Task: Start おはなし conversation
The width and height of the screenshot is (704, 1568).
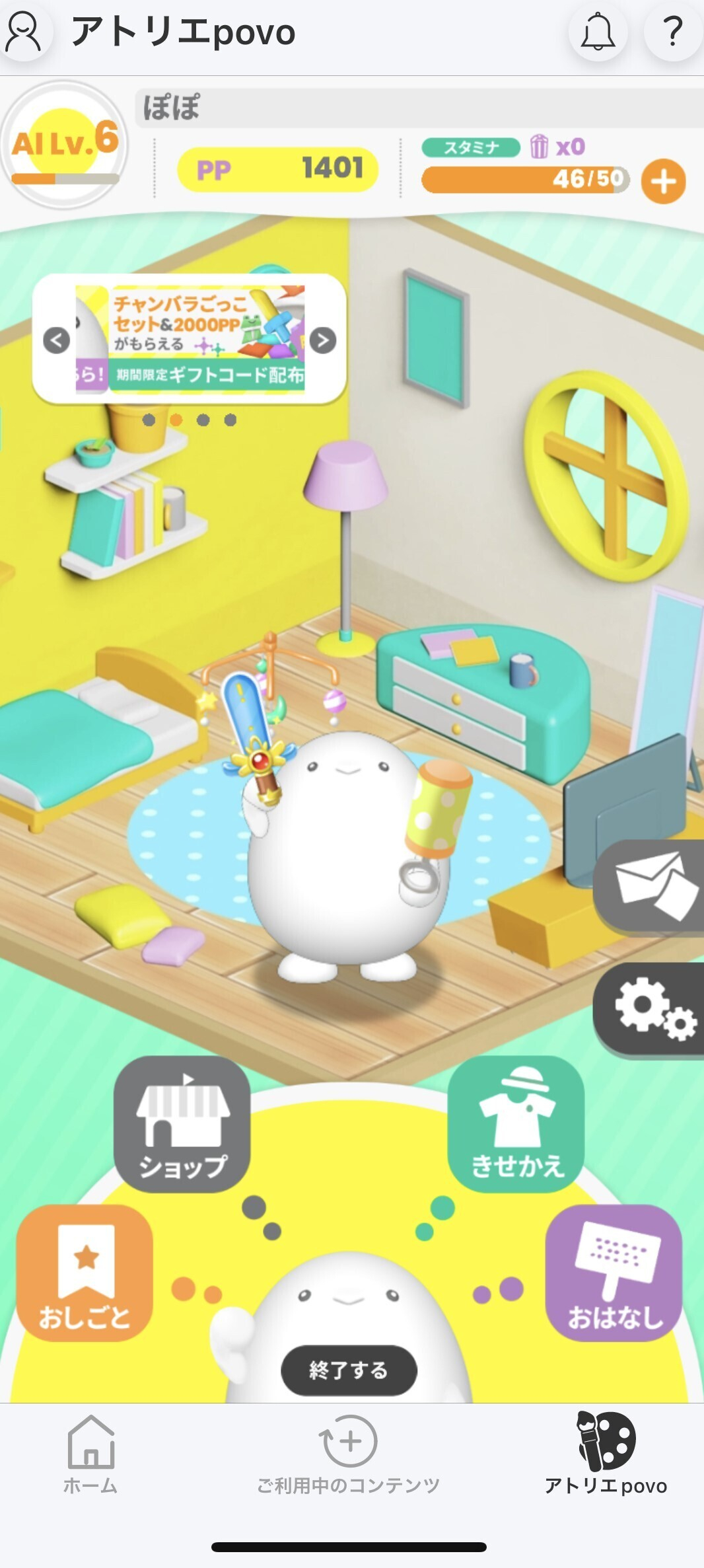Action: [614, 1273]
